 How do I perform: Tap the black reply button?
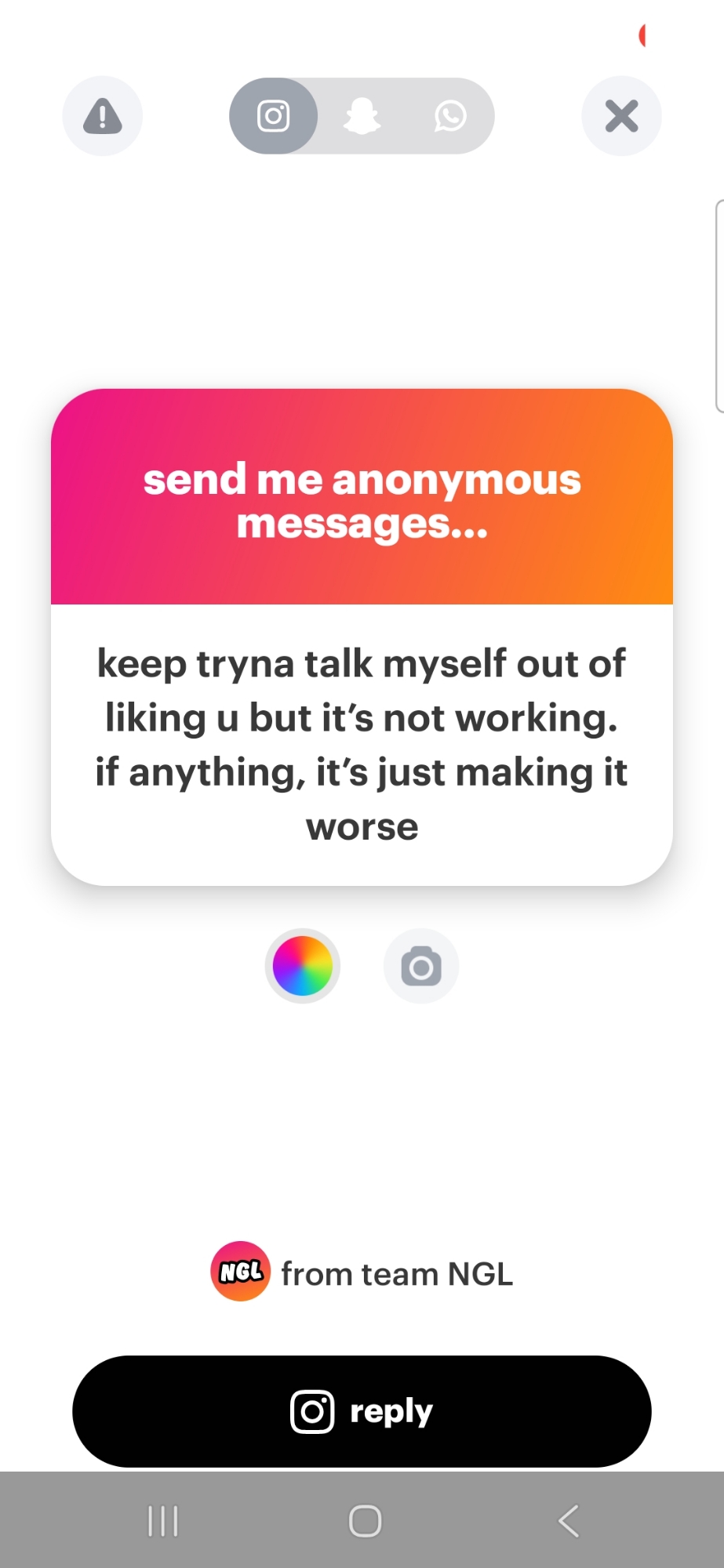pos(362,1411)
